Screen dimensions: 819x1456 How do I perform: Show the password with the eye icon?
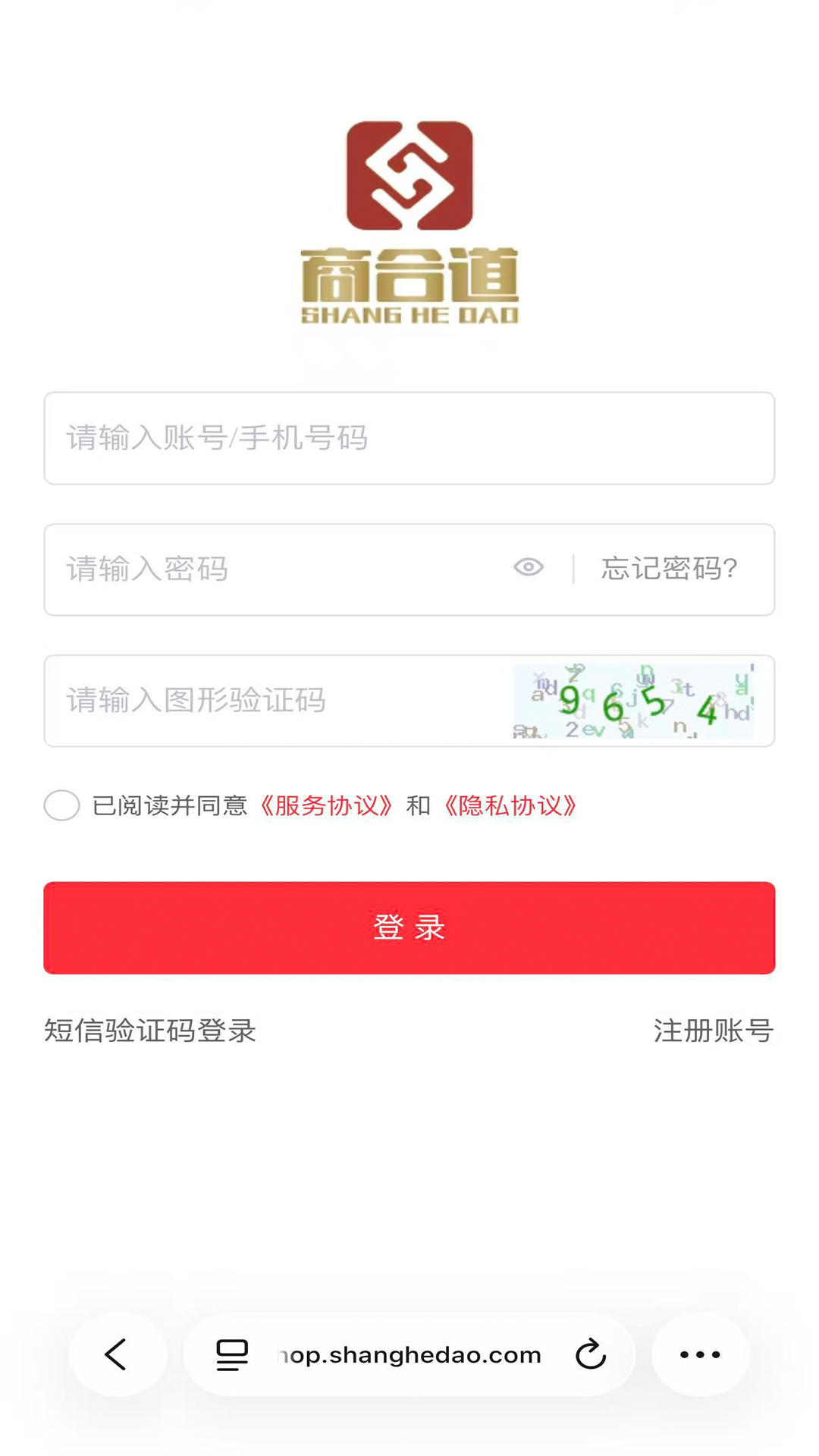click(x=529, y=568)
